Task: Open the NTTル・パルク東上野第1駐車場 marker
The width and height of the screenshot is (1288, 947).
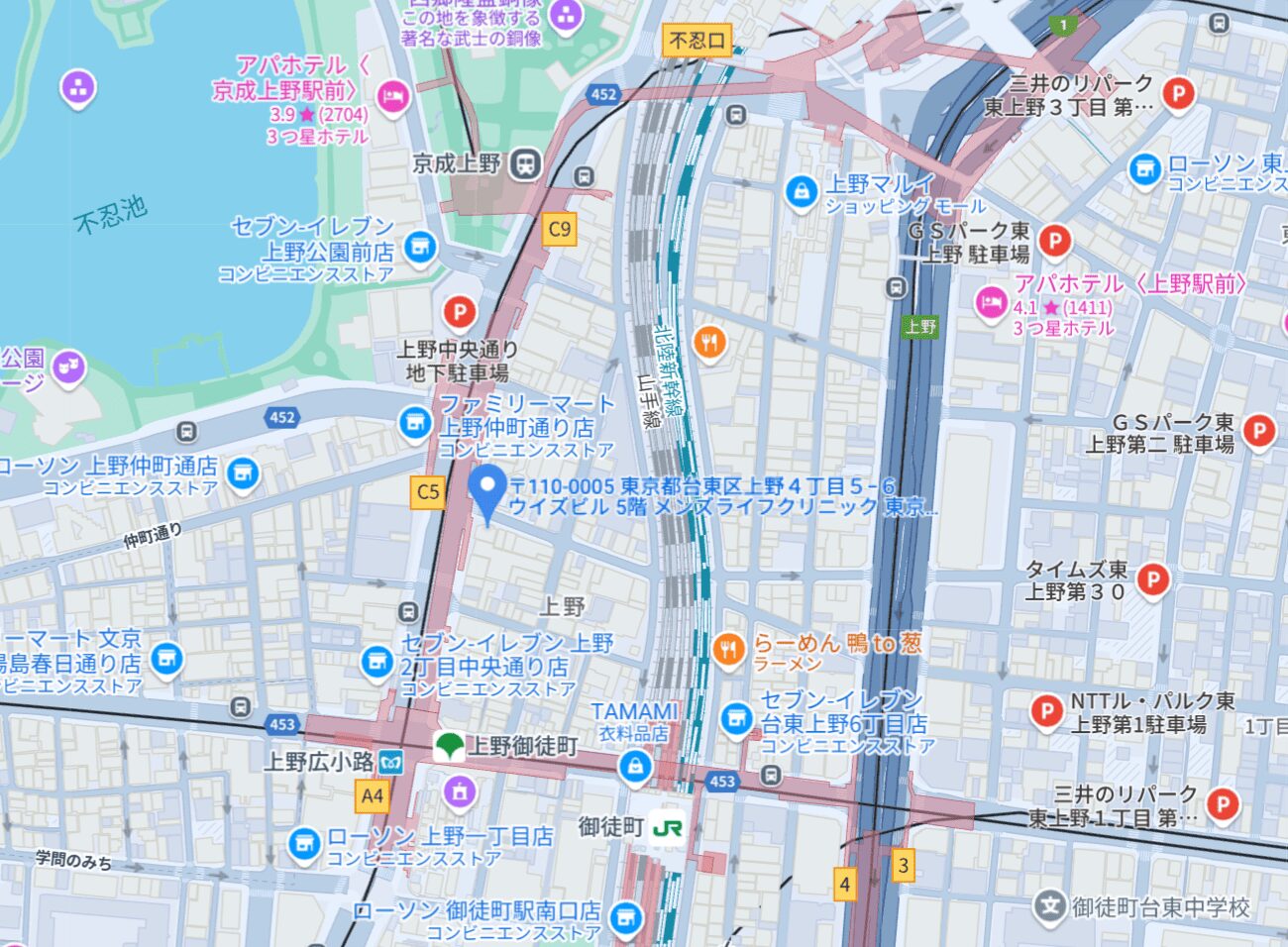Action: coord(1045,709)
